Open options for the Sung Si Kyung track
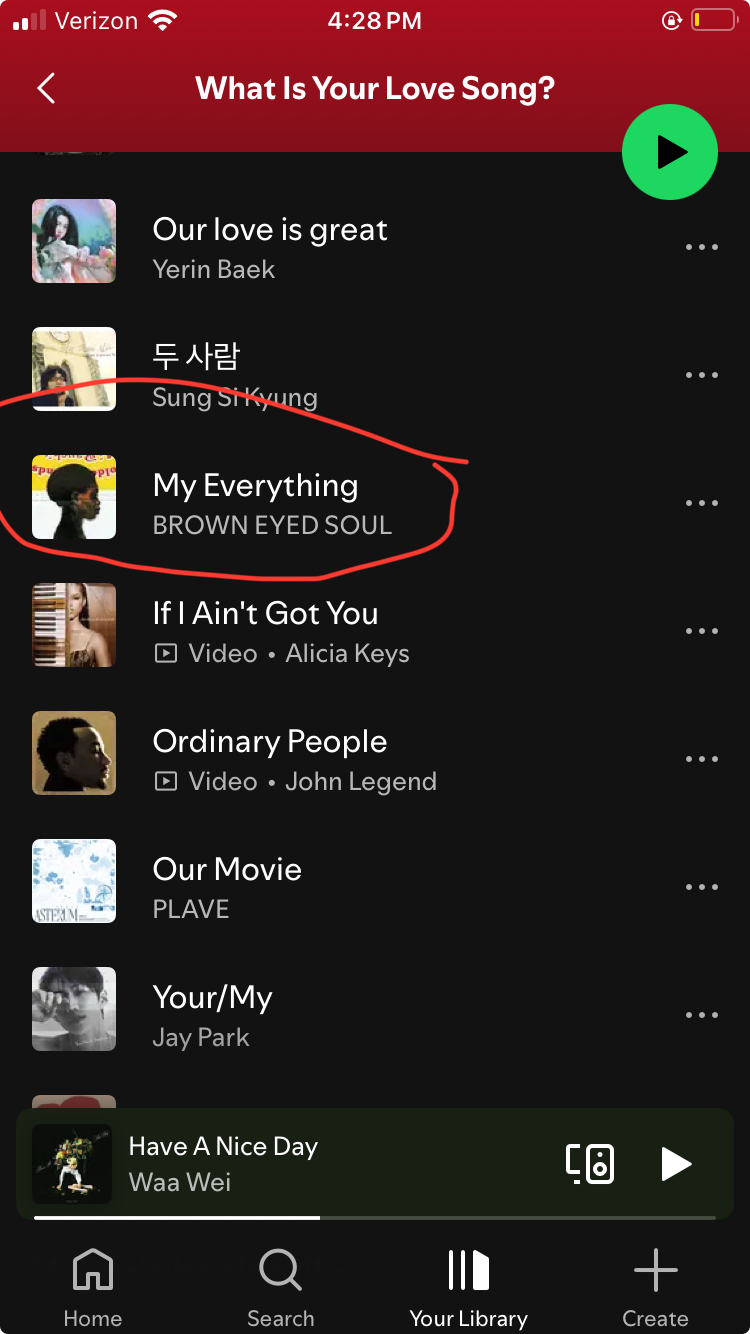Image resolution: width=750 pixels, height=1334 pixels. 702,375
